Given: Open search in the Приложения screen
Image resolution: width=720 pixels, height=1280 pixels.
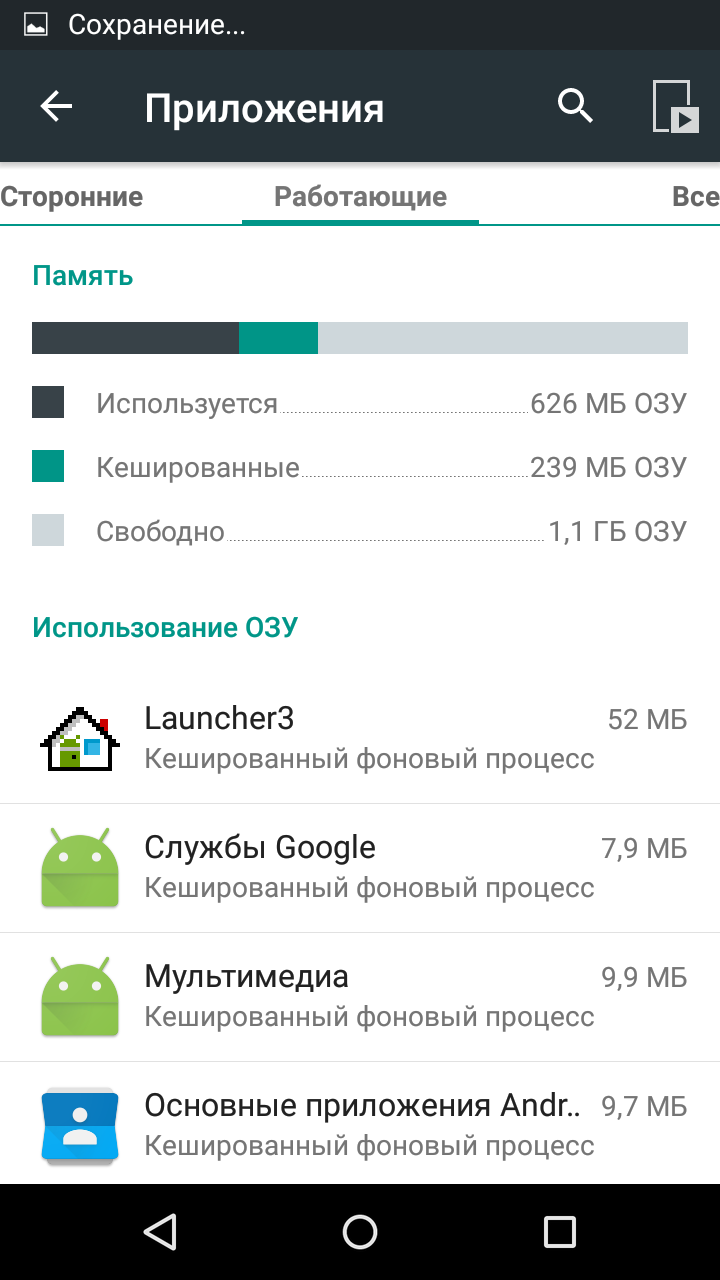Looking at the screenshot, I should tap(575, 105).
